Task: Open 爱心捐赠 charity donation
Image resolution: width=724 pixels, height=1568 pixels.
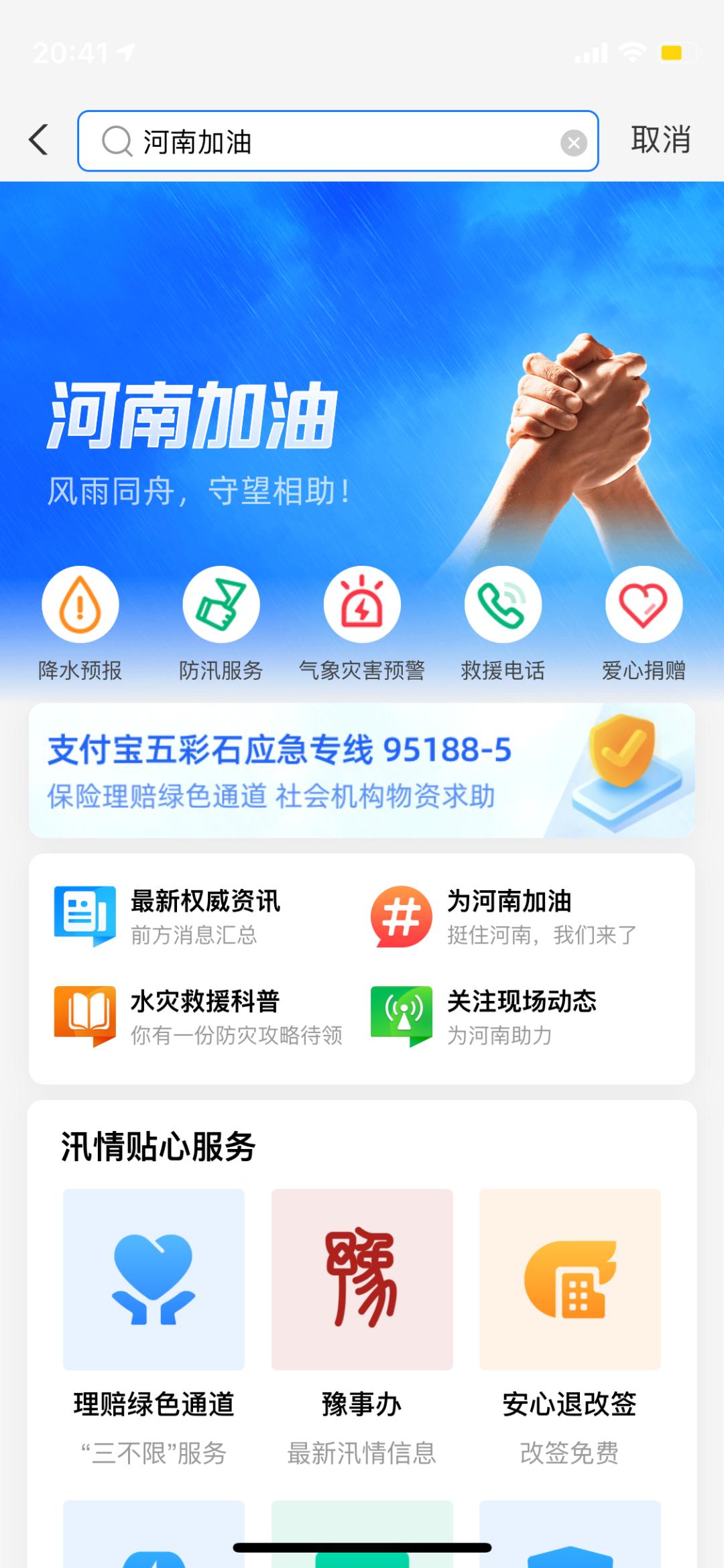Action: tap(644, 605)
